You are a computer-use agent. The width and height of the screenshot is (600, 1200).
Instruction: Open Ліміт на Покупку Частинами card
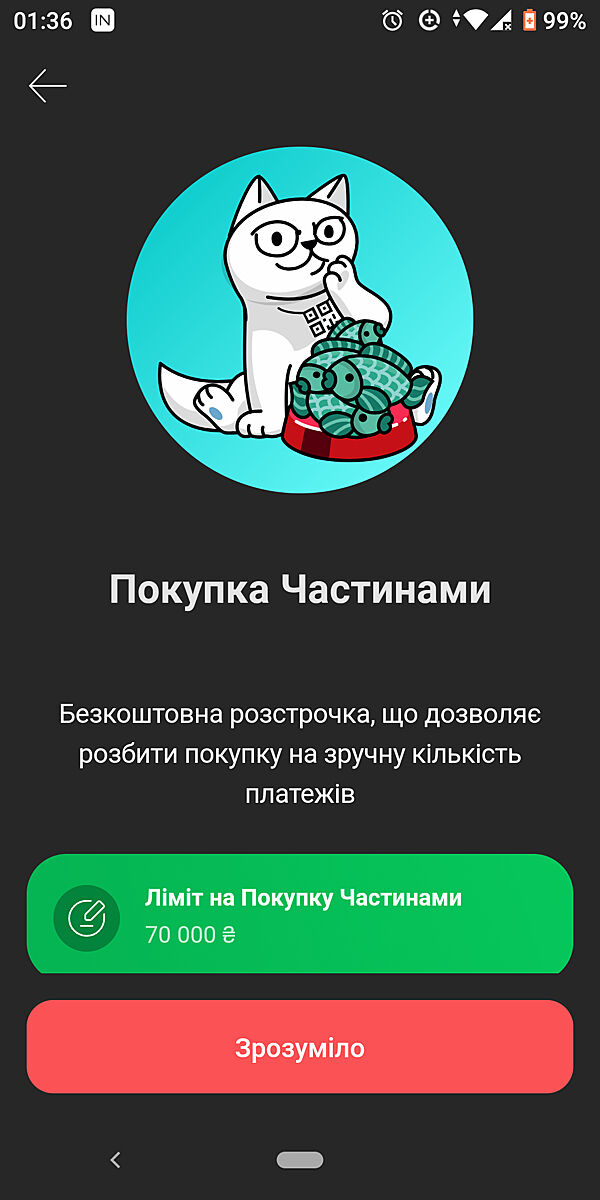tap(300, 914)
